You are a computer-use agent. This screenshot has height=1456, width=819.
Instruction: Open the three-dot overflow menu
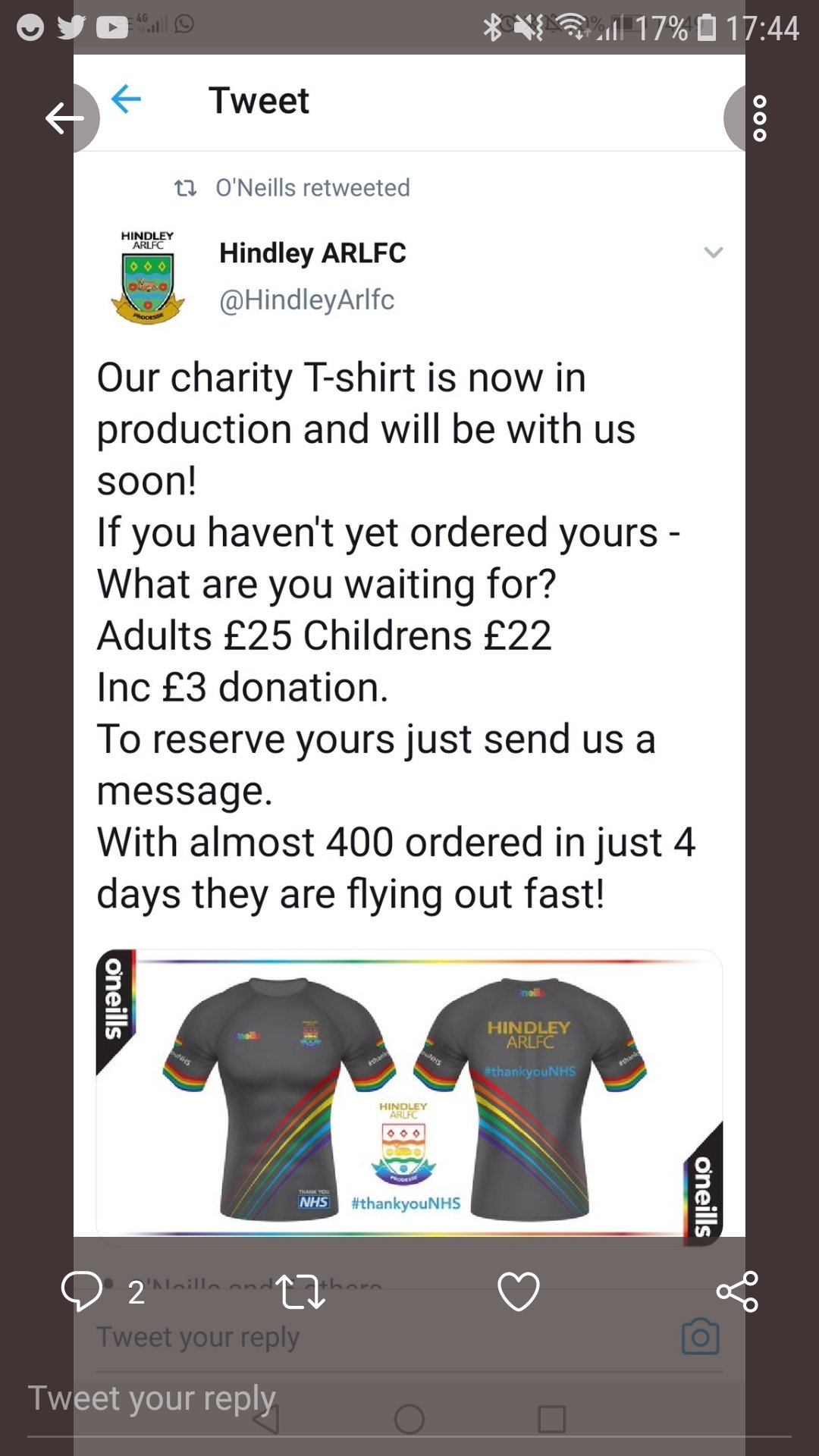(x=759, y=118)
